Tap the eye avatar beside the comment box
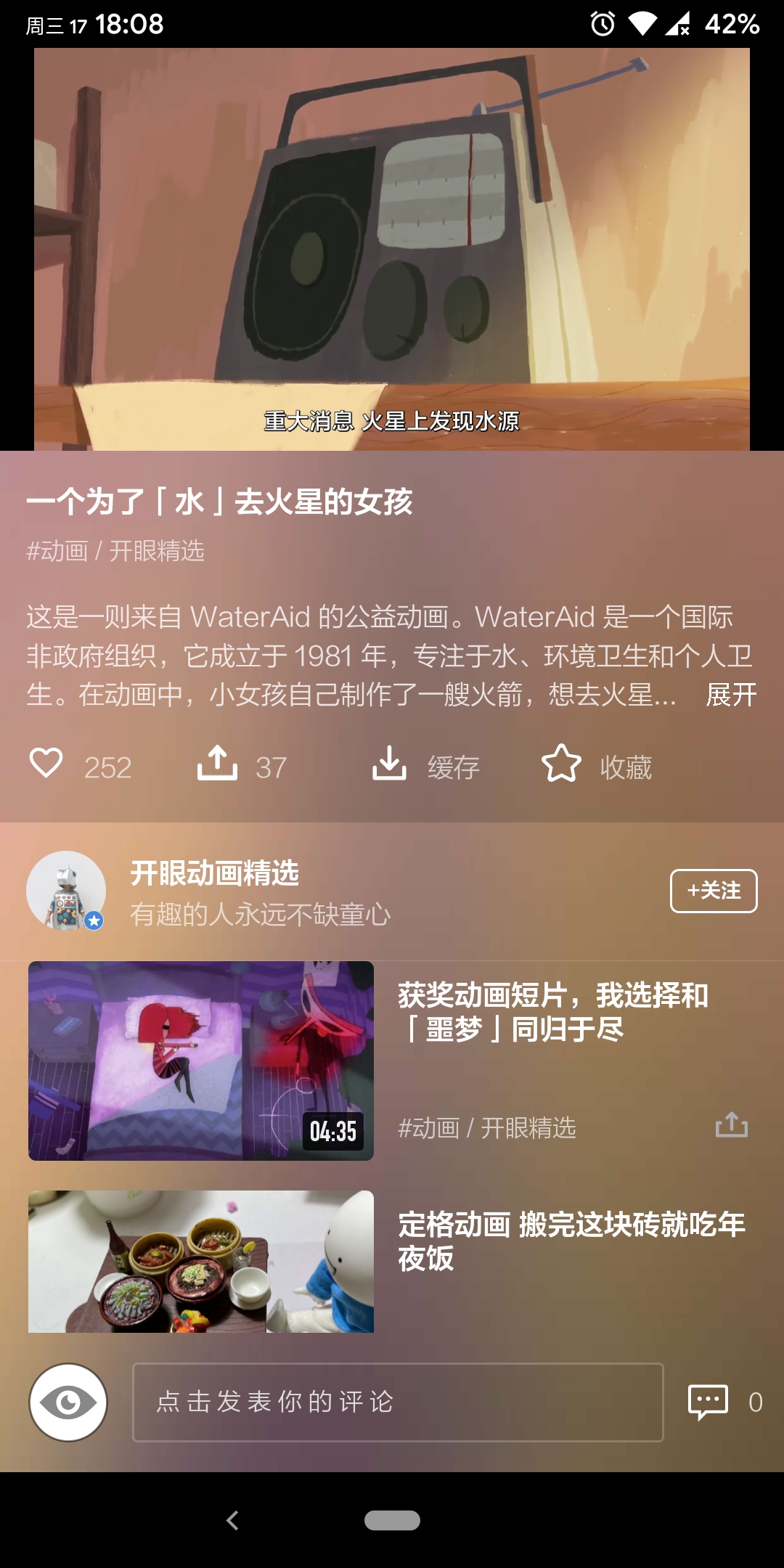 coord(68,1402)
